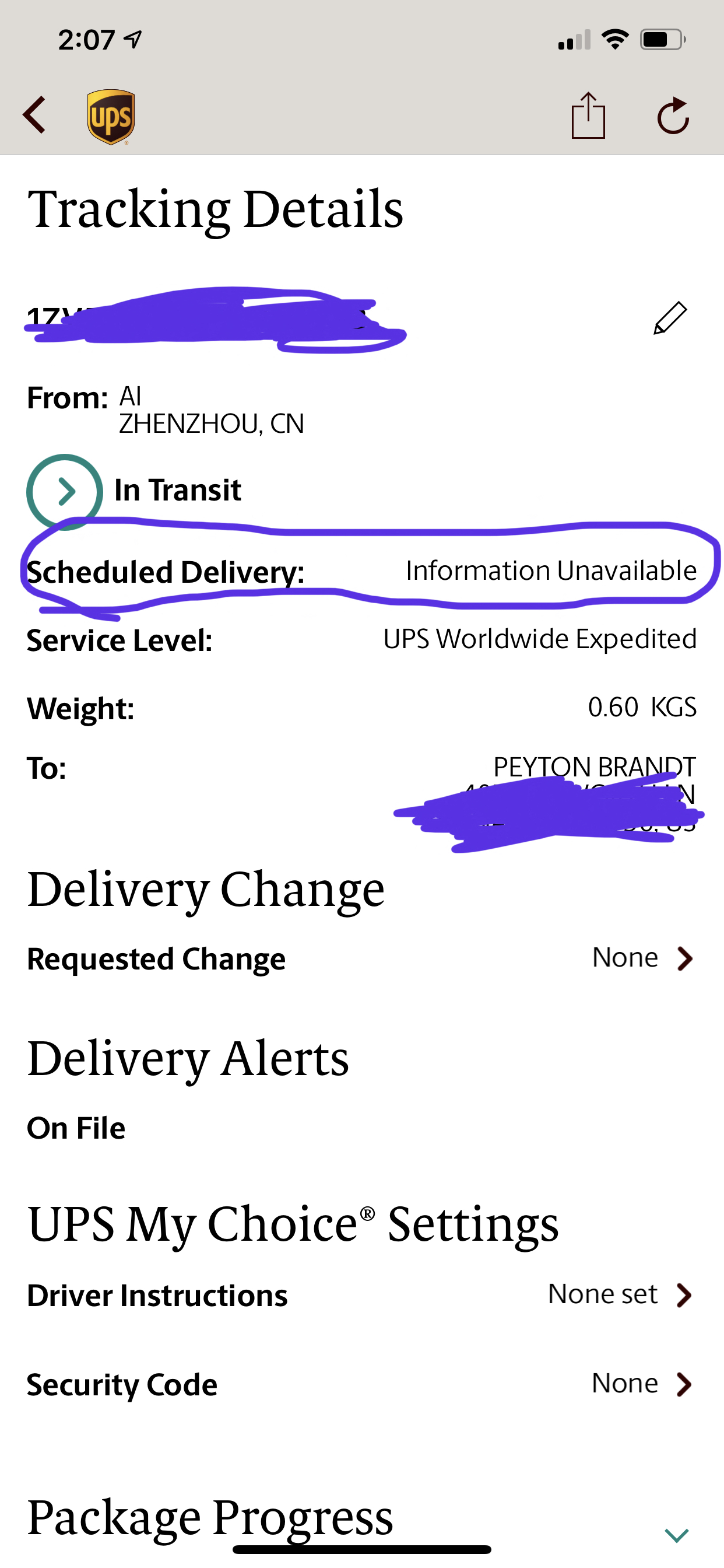The height and width of the screenshot is (1568, 724).
Task: Refresh the tracking information
Action: 673,115
